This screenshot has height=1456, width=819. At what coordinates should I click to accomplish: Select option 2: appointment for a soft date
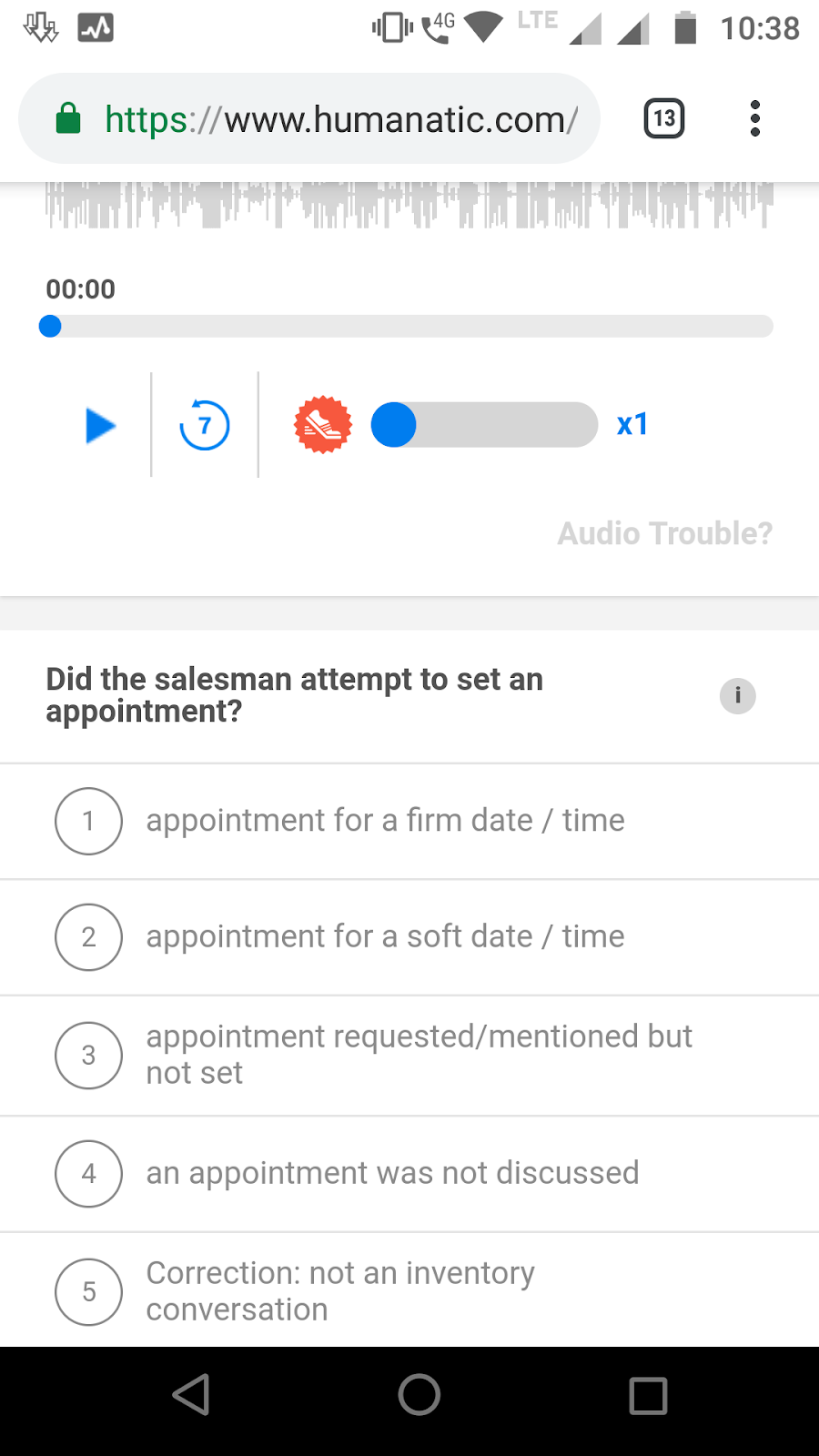click(x=386, y=936)
